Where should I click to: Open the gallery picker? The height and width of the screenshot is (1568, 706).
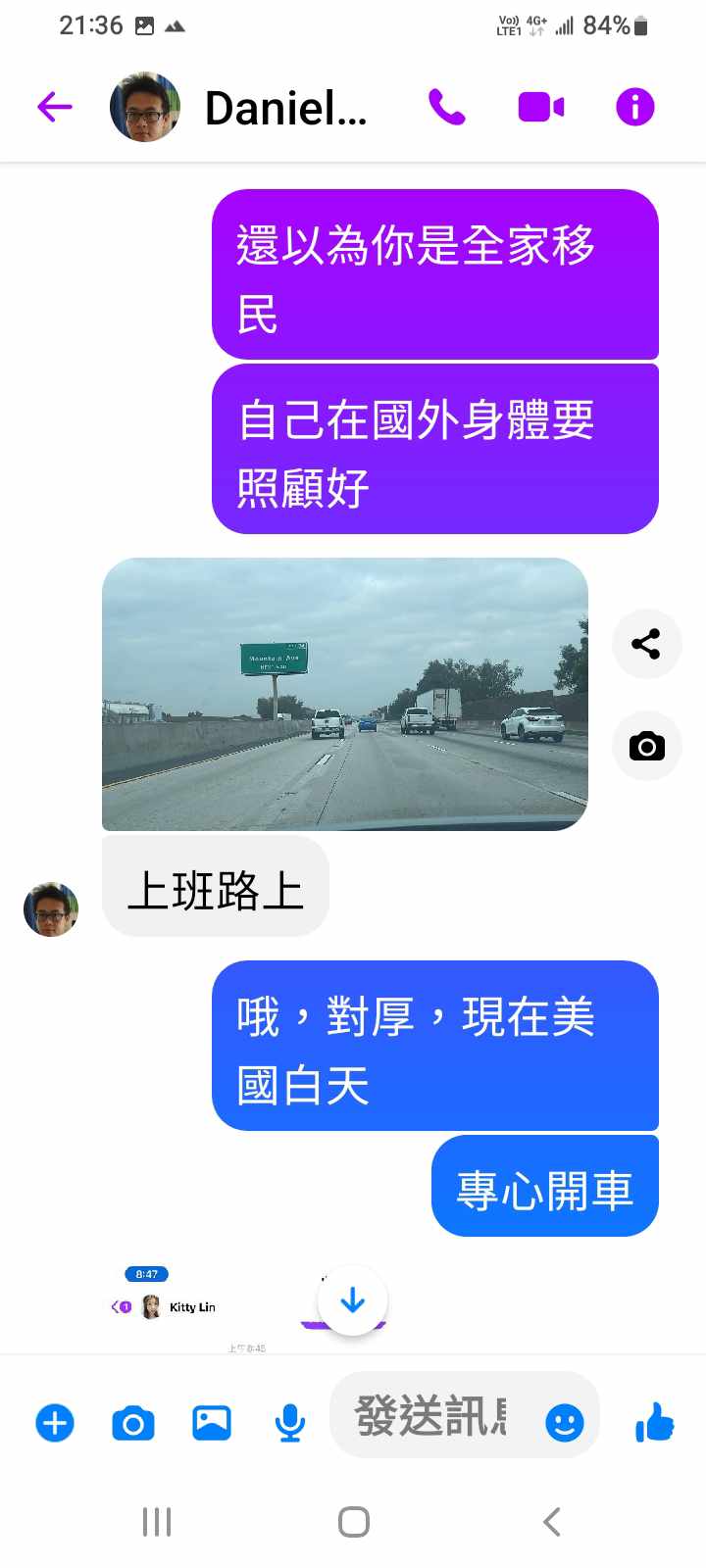(x=212, y=1423)
